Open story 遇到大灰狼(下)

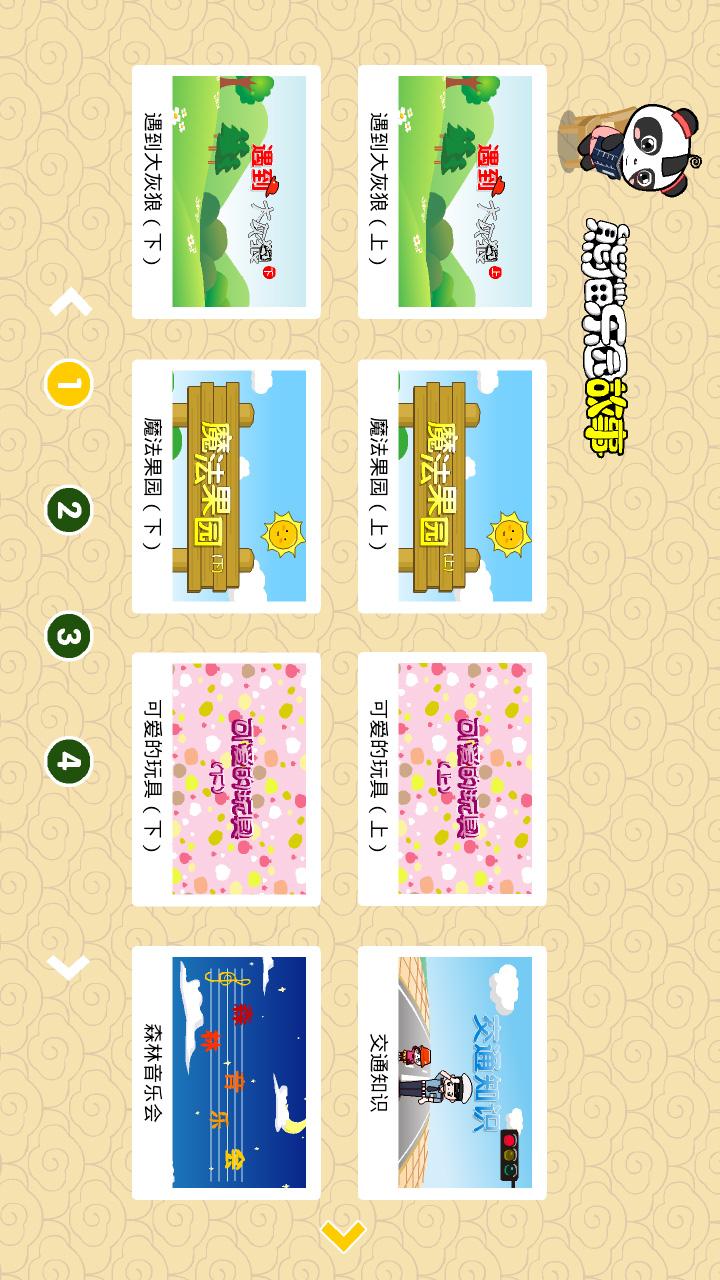click(x=226, y=192)
